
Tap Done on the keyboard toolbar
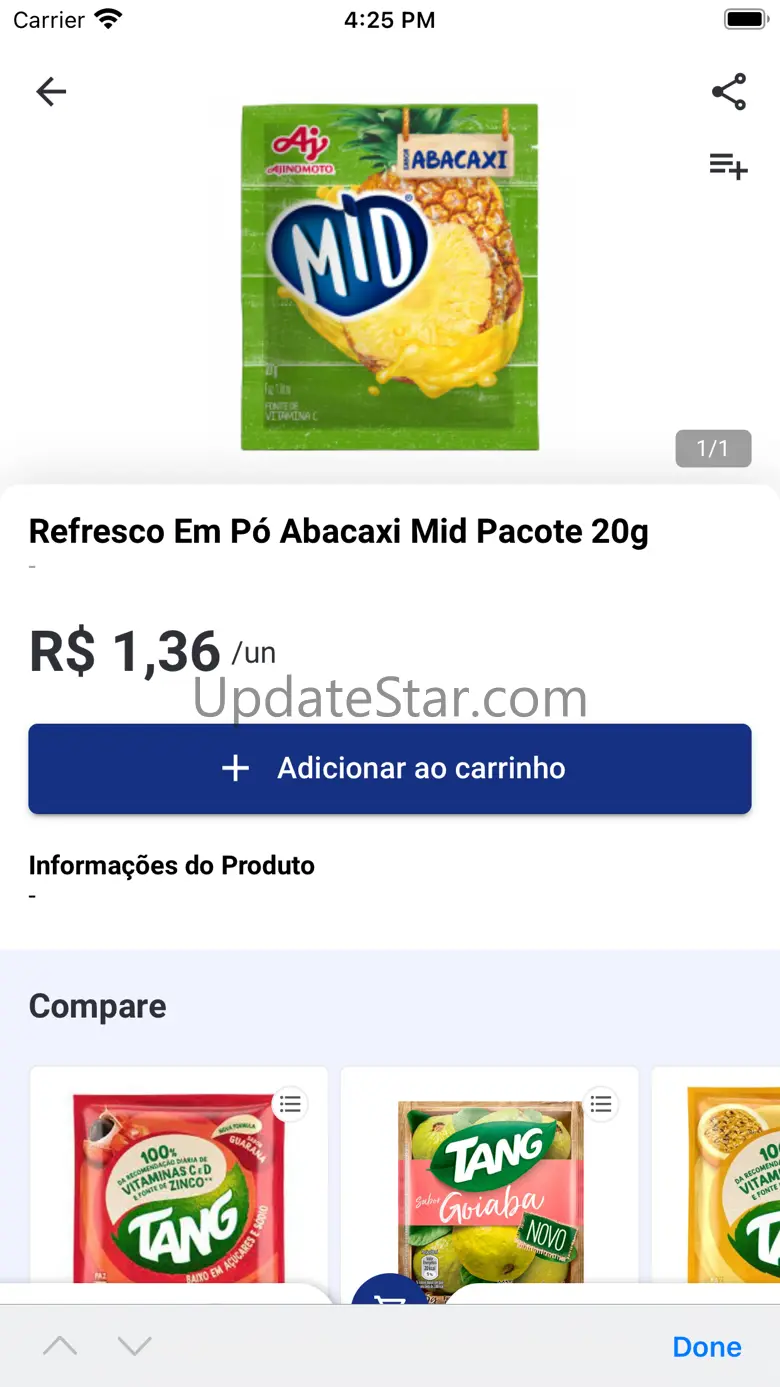[x=706, y=1347]
